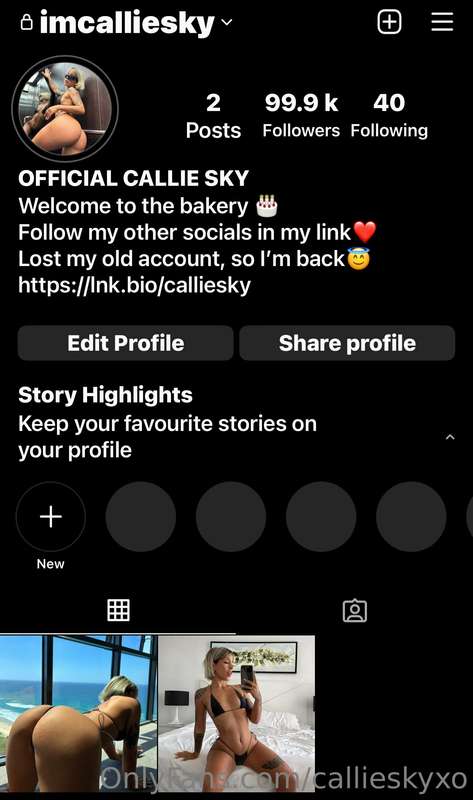Tap Edit Profile
Image resolution: width=473 pixels, height=800 pixels.
point(126,343)
